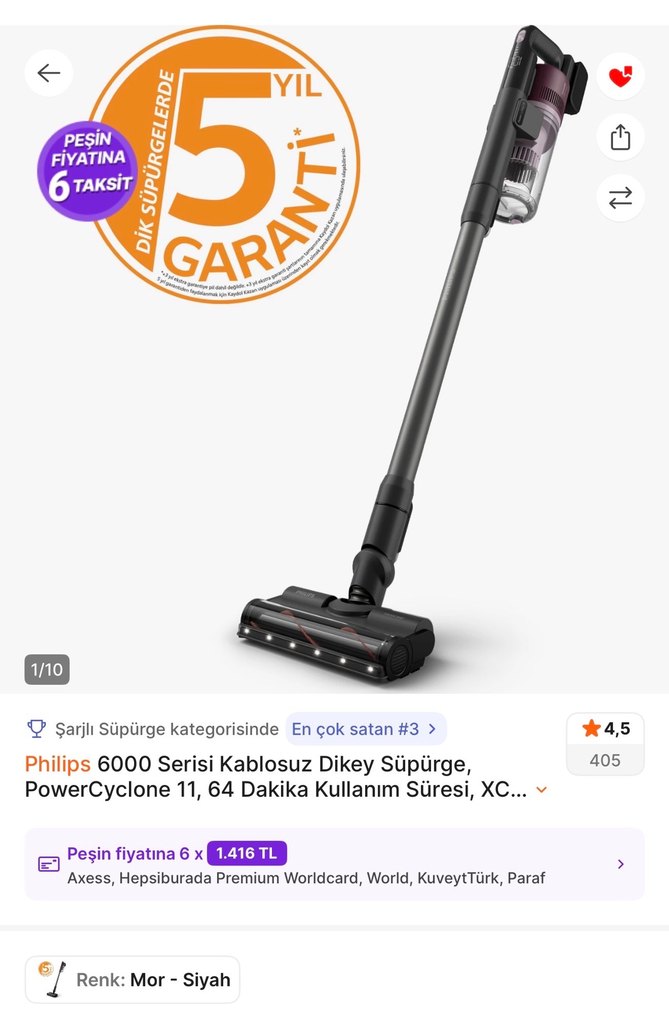
Task: Open En çok satan #3 ranking chip
Action: (365, 729)
